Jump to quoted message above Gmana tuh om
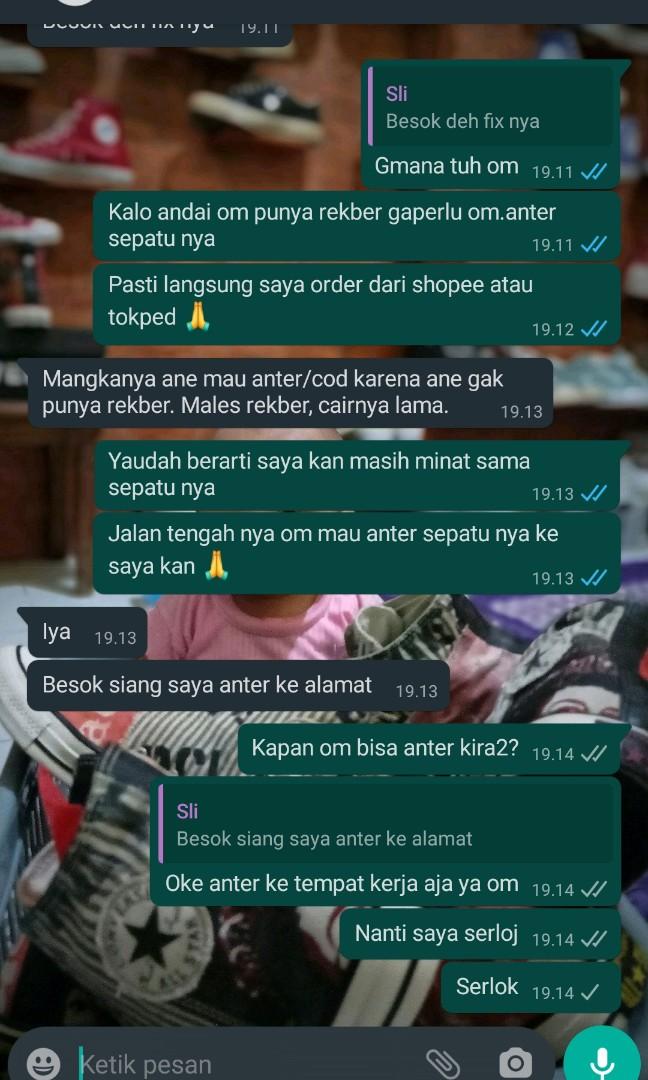 coord(490,108)
